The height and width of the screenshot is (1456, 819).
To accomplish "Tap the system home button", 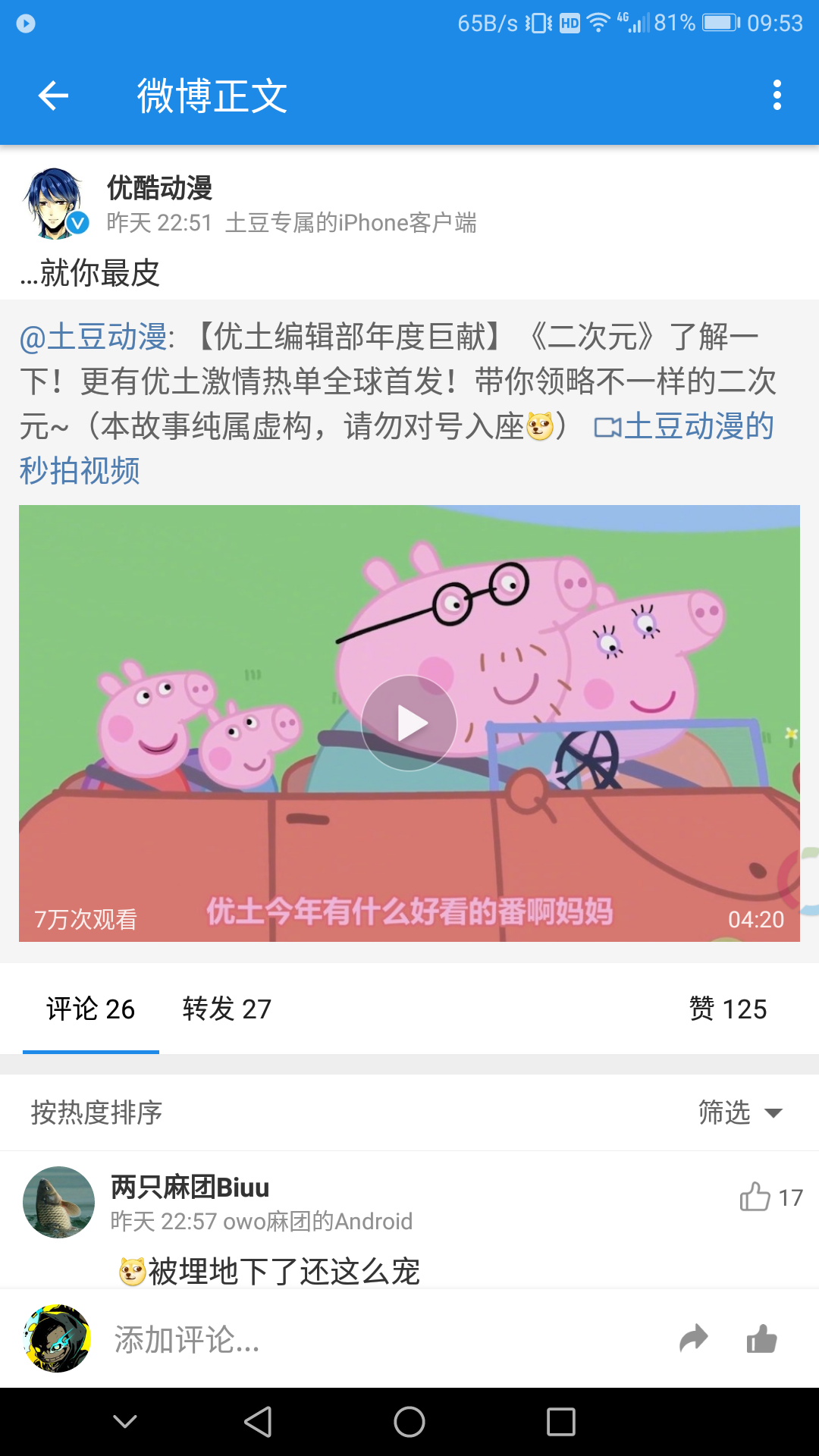I will click(409, 1422).
